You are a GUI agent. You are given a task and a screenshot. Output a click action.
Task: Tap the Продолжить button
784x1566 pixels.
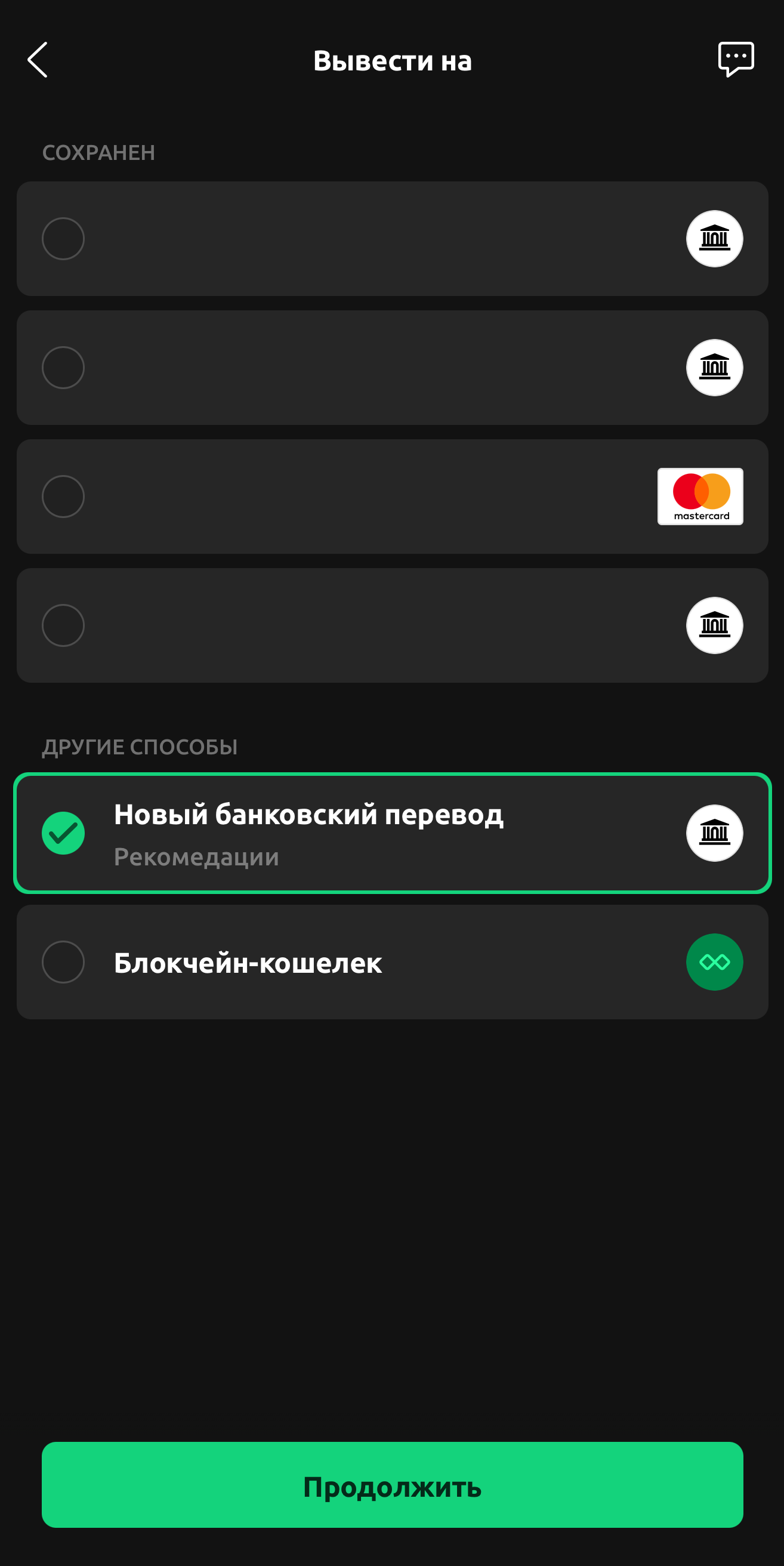(392, 1485)
